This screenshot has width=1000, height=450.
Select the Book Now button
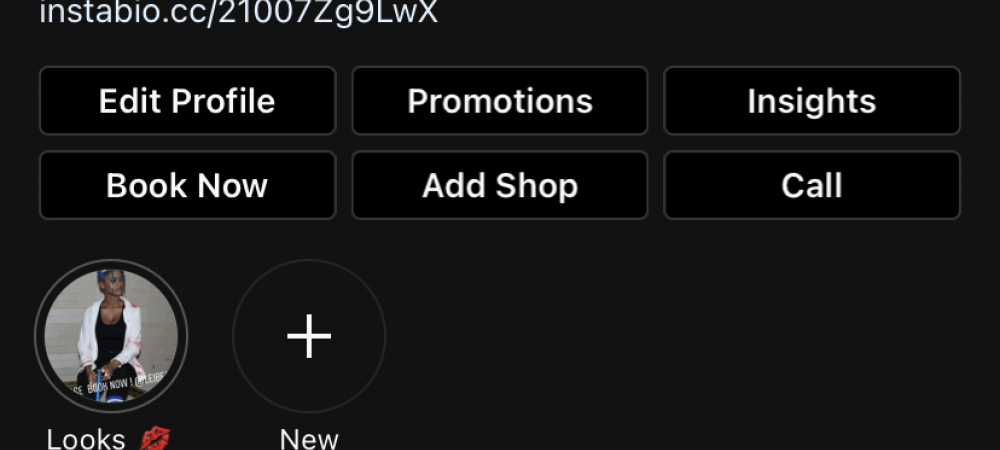coord(187,186)
